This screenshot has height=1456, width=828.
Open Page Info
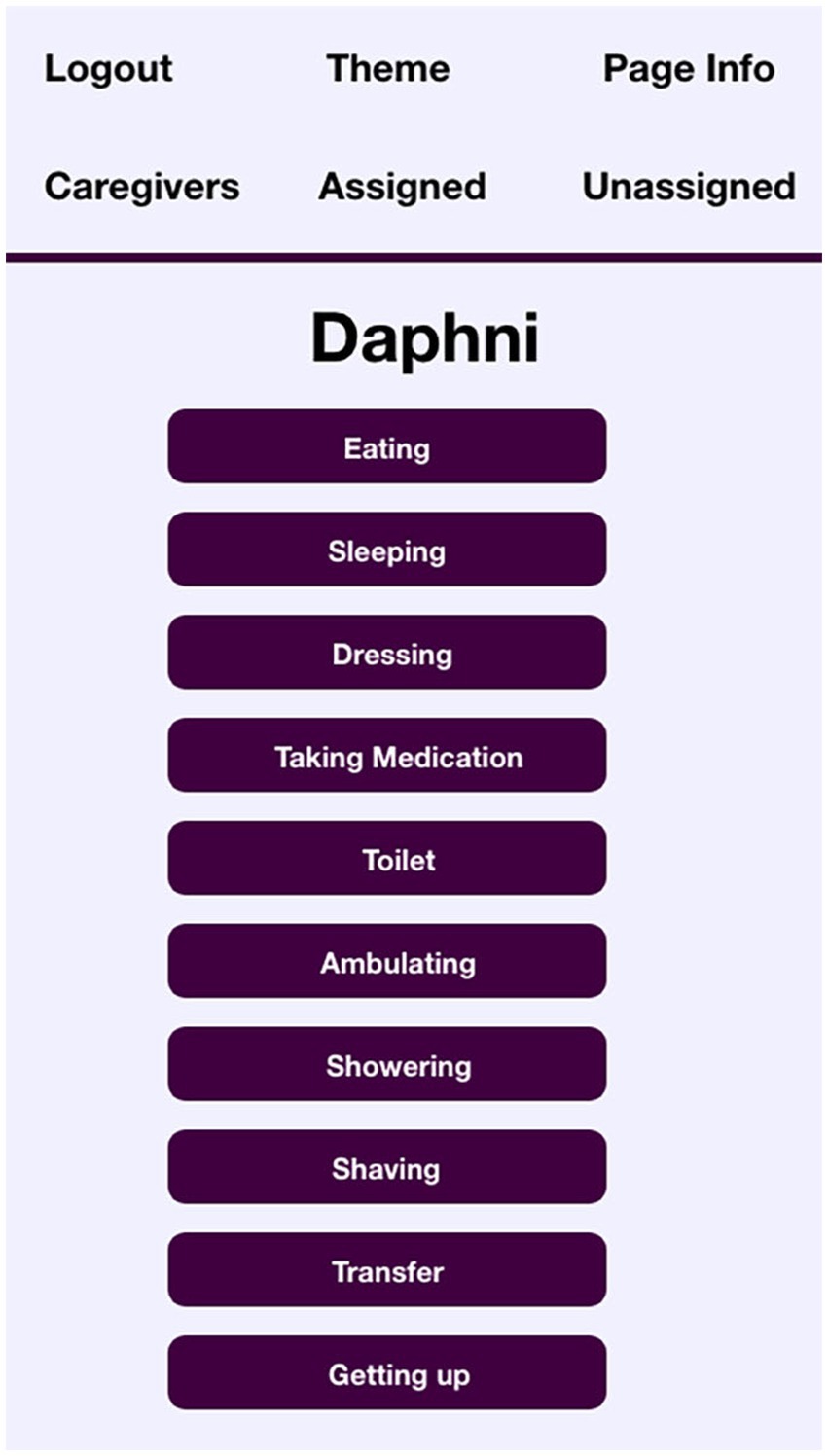click(x=689, y=69)
